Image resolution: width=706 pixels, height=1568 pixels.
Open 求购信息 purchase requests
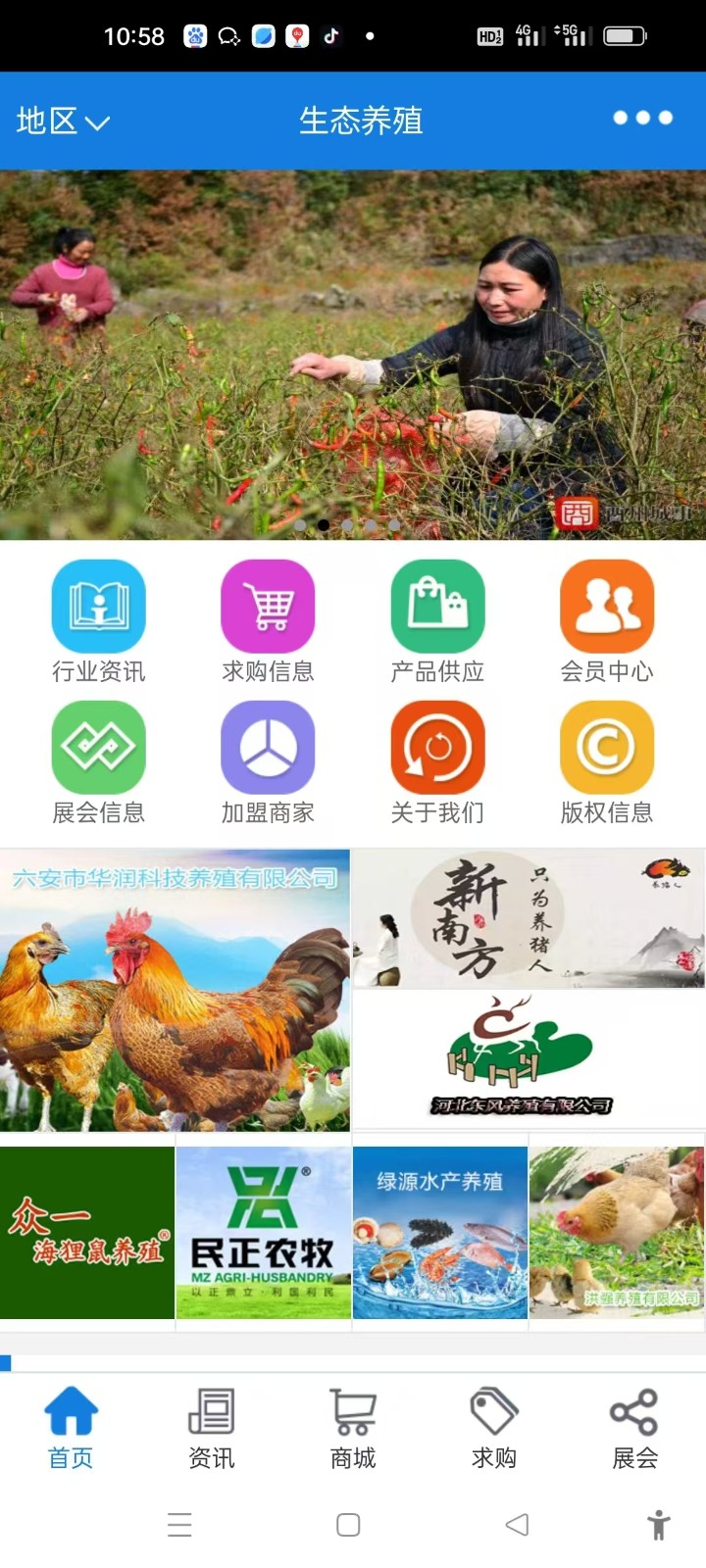coord(268,621)
